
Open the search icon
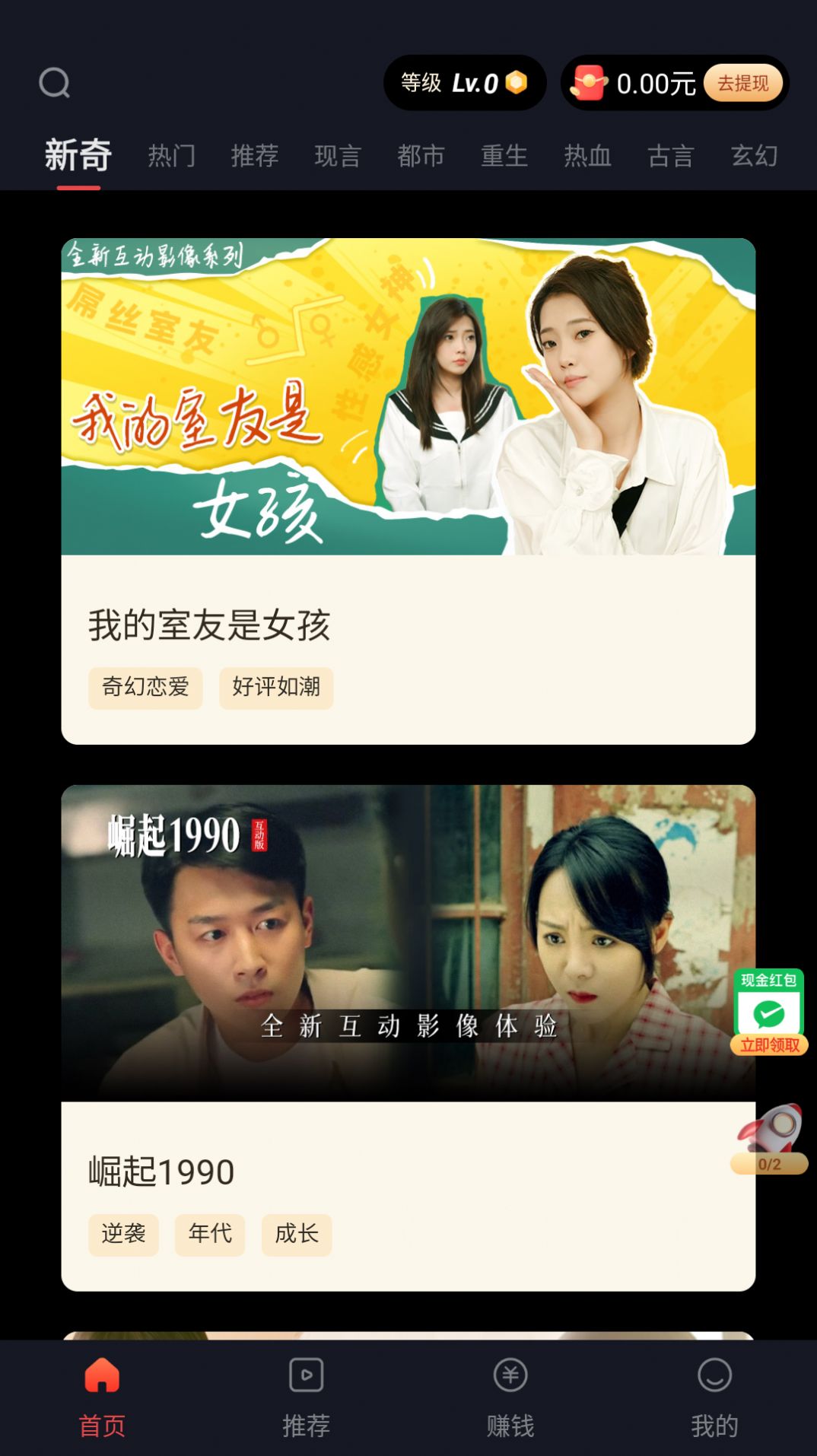point(54,82)
